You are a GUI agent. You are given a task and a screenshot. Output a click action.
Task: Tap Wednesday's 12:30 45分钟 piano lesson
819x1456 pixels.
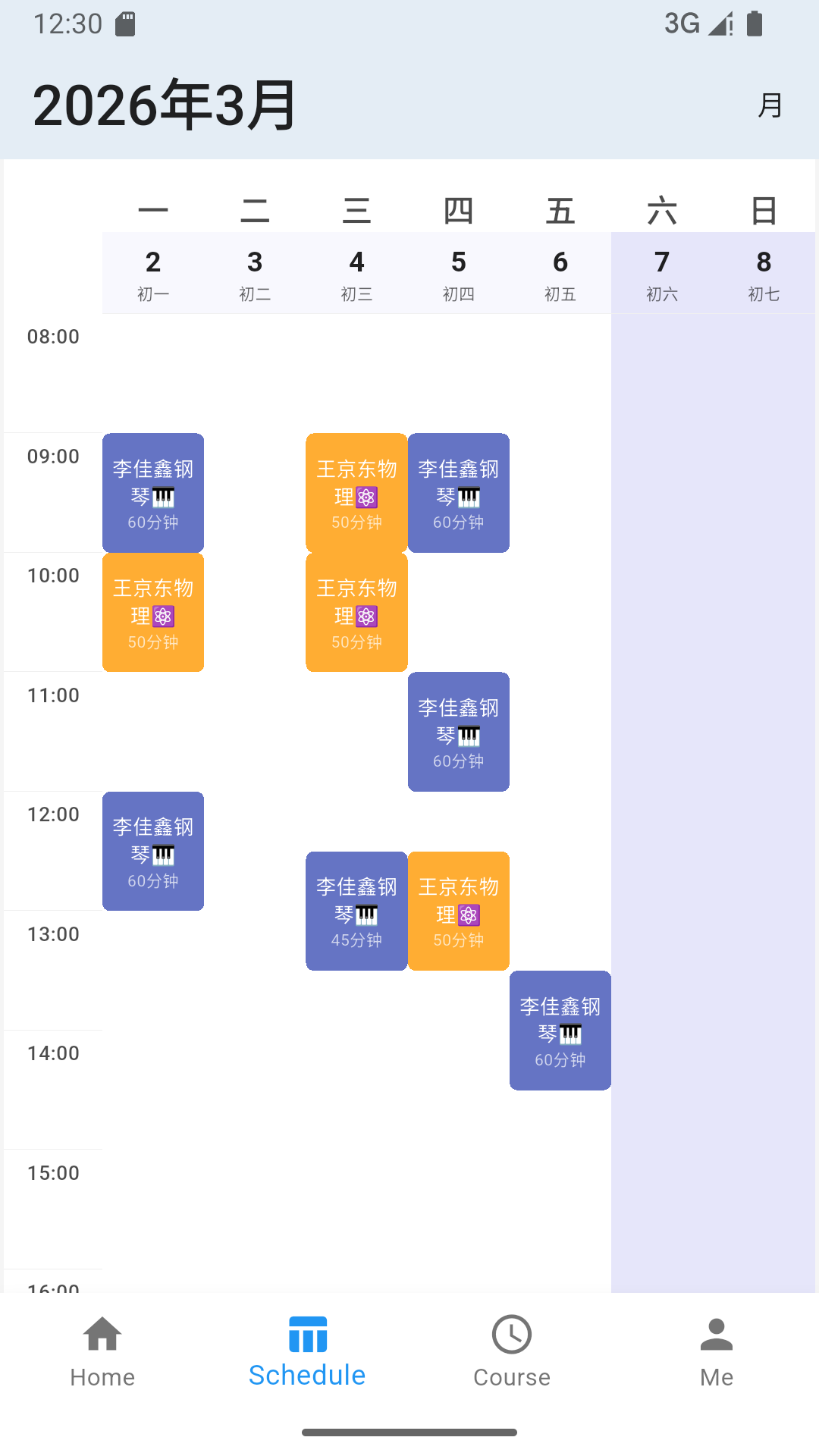pyautogui.click(x=356, y=911)
